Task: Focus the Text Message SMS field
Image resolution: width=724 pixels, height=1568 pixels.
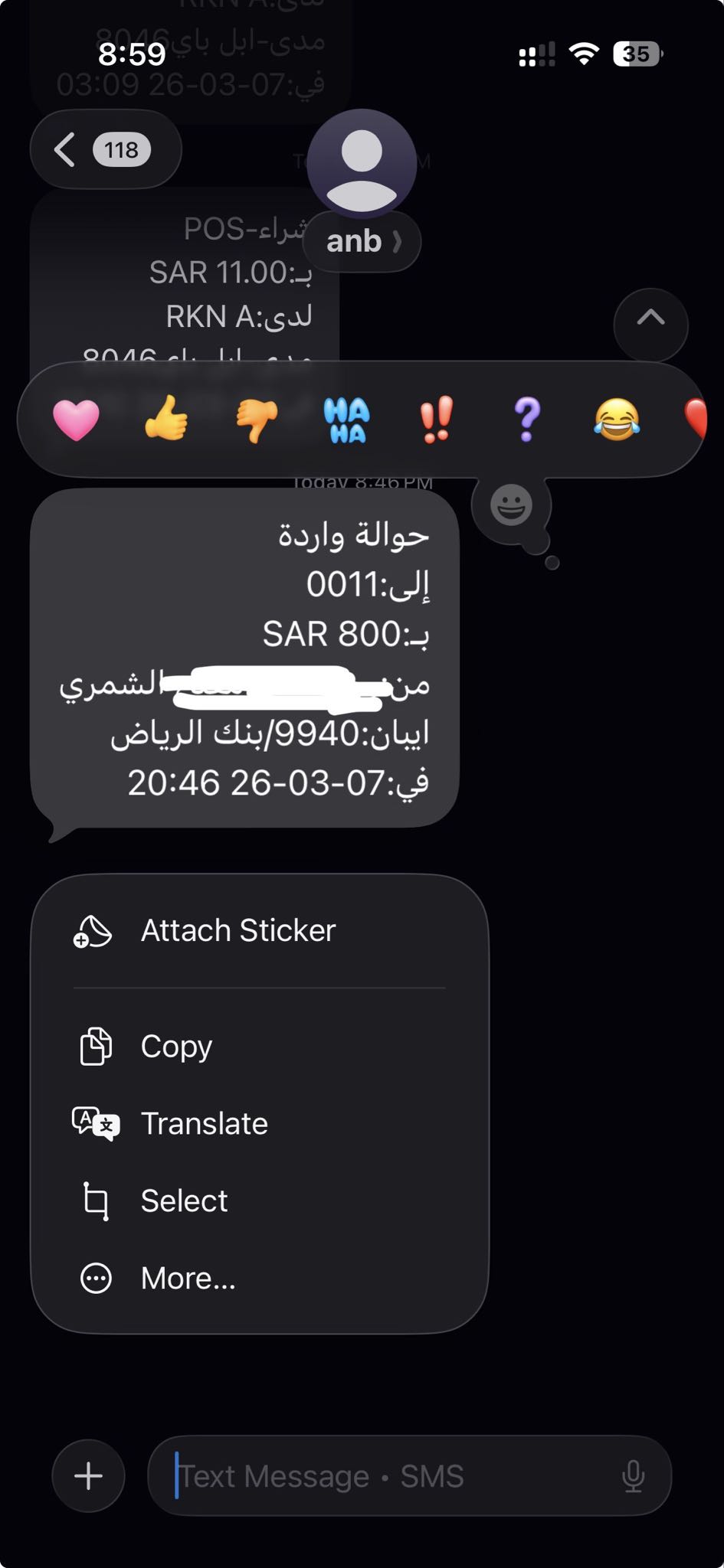Action: click(x=383, y=1475)
